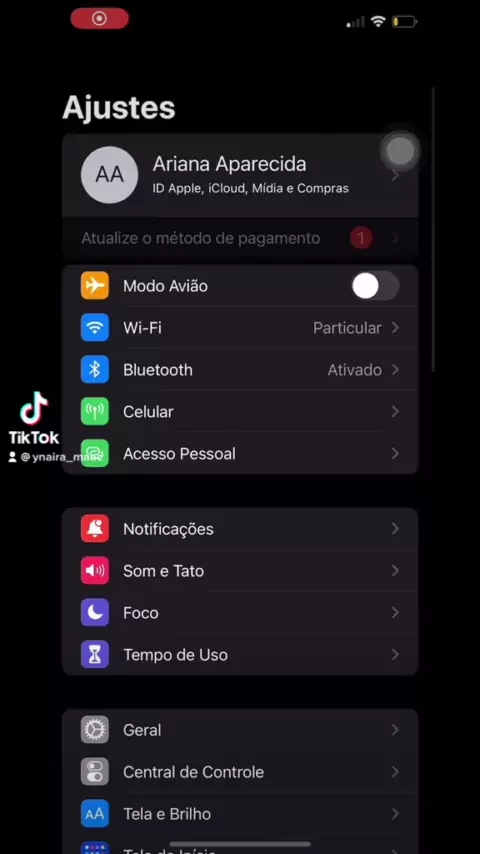The image size is (480, 854).
Task: Open Wi-Fi settings
Action: (240, 328)
